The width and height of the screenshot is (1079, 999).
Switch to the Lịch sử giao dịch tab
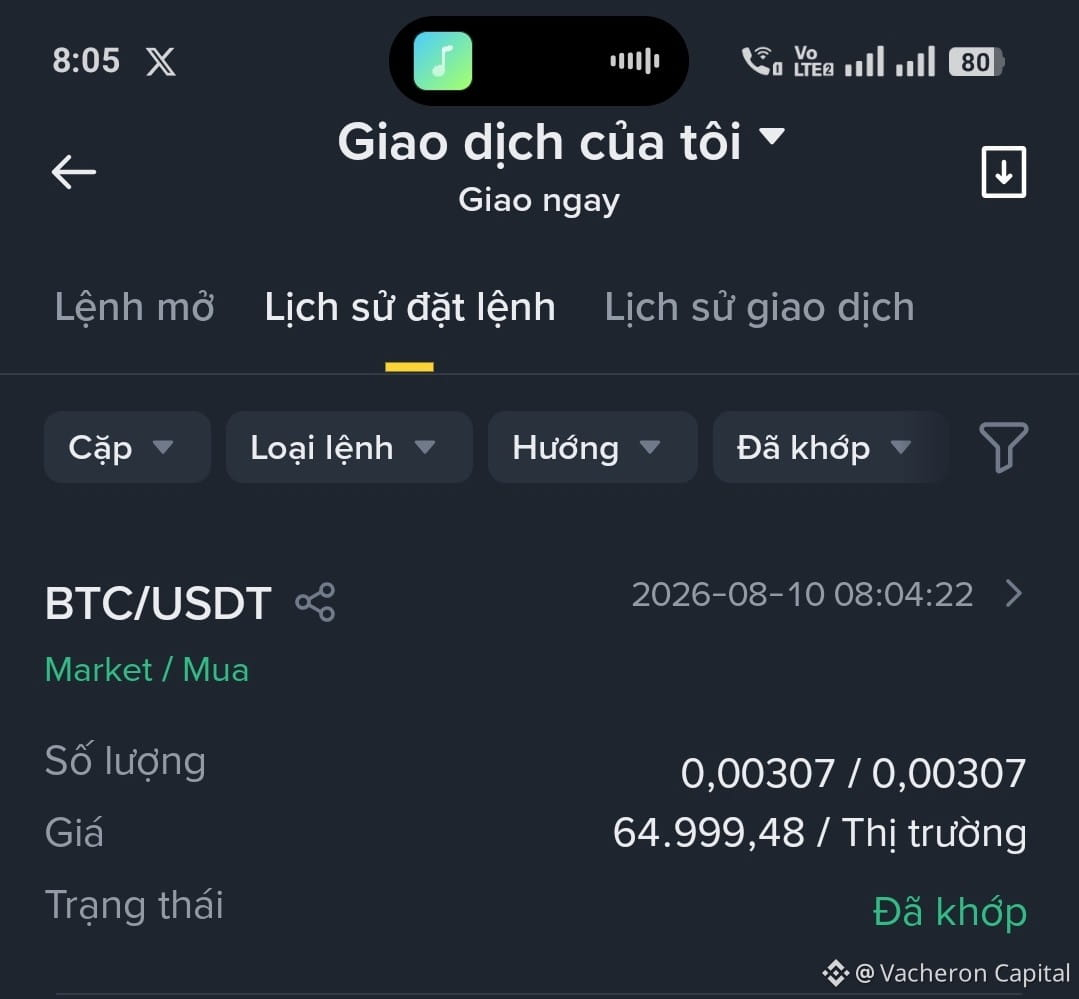tap(760, 307)
